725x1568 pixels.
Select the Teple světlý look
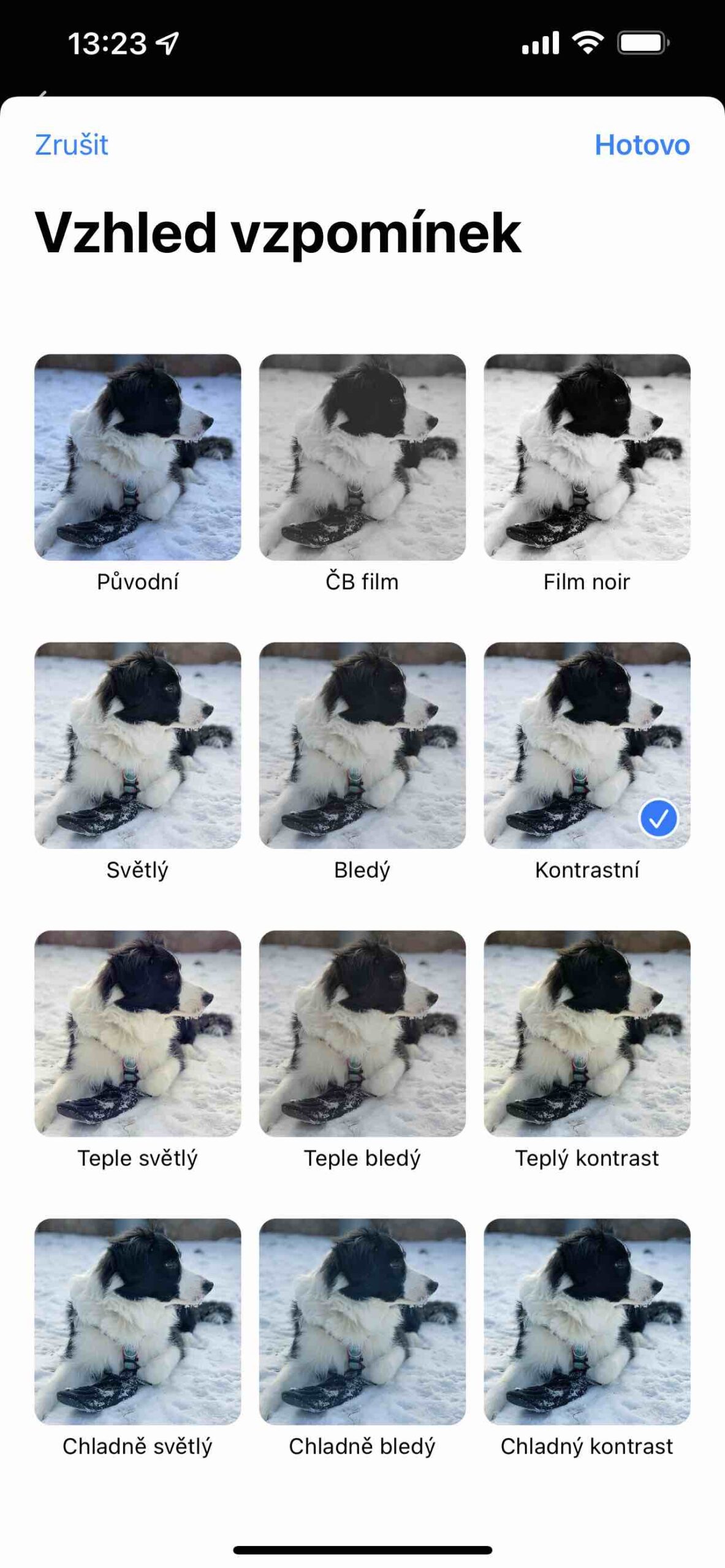tap(137, 1033)
